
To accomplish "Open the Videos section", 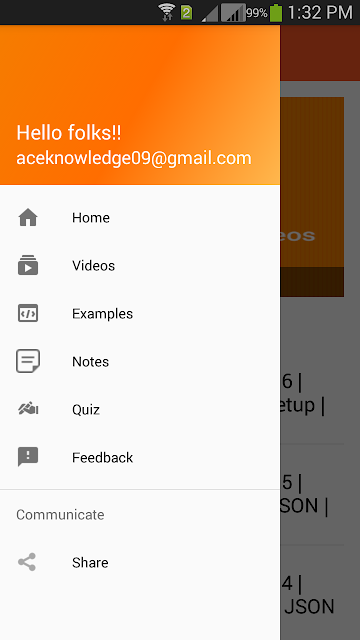I will tap(140, 266).
